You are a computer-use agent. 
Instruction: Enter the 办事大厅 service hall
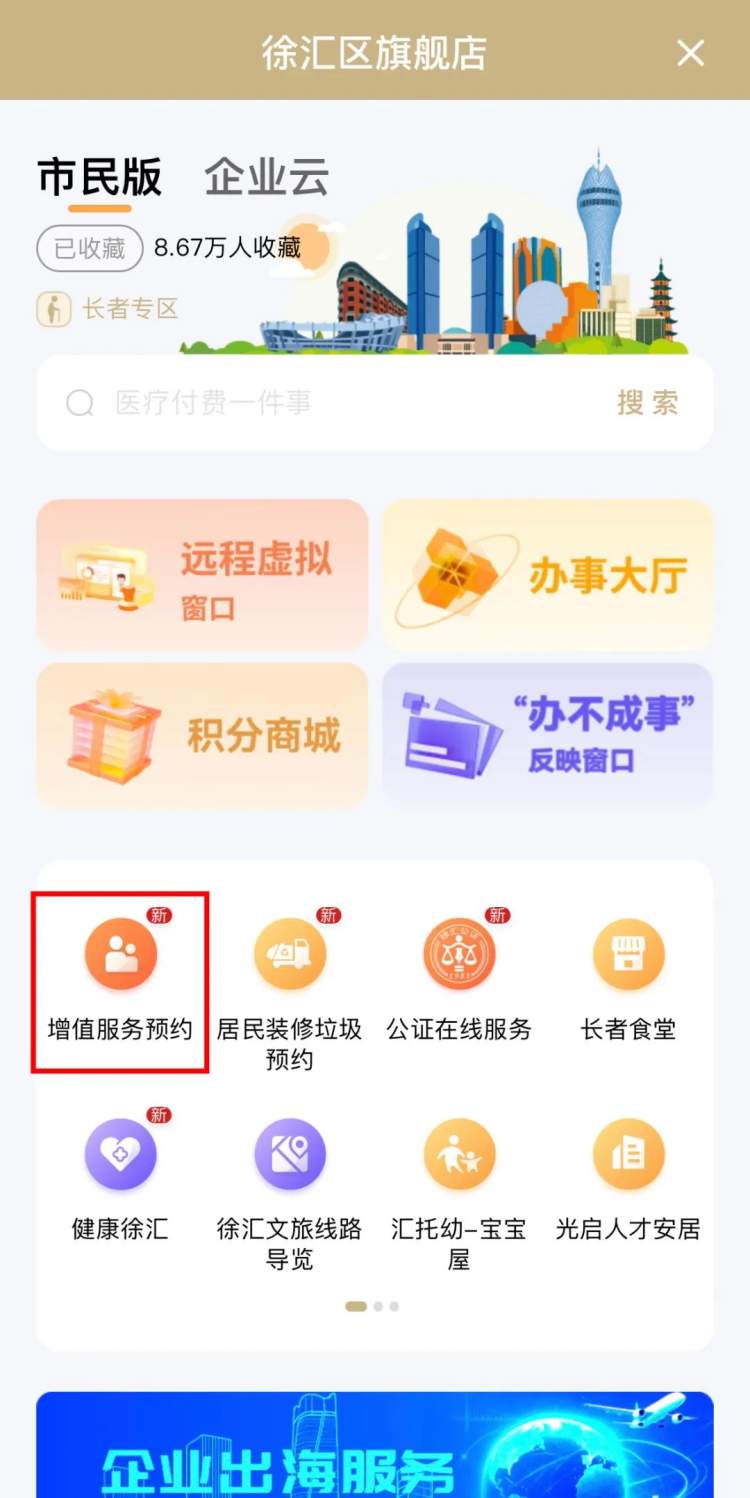pyautogui.click(x=547, y=575)
